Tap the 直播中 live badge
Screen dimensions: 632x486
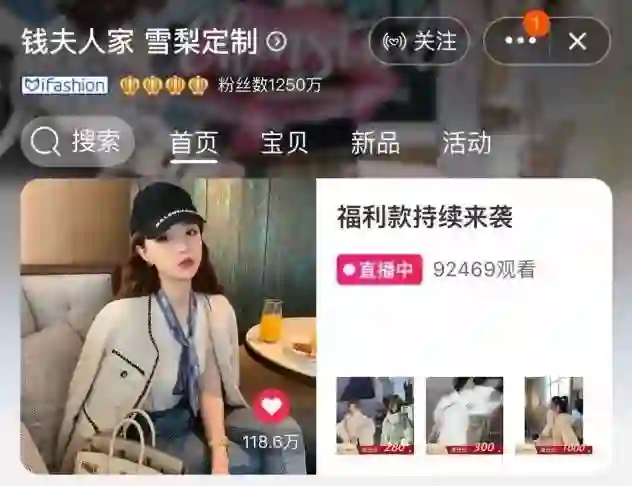click(x=379, y=270)
